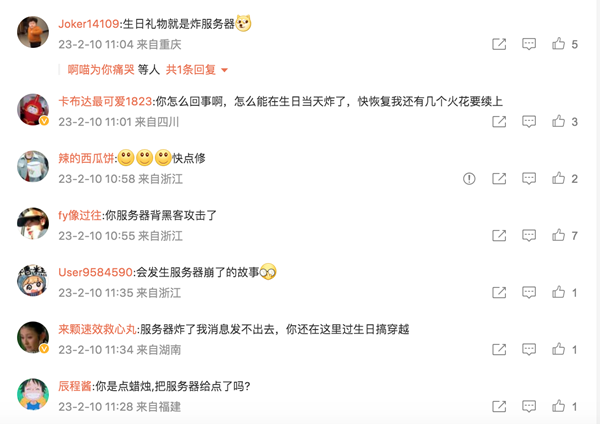600x424 pixels.
Task: Reply to Joker14109's comment
Action: click(529, 44)
